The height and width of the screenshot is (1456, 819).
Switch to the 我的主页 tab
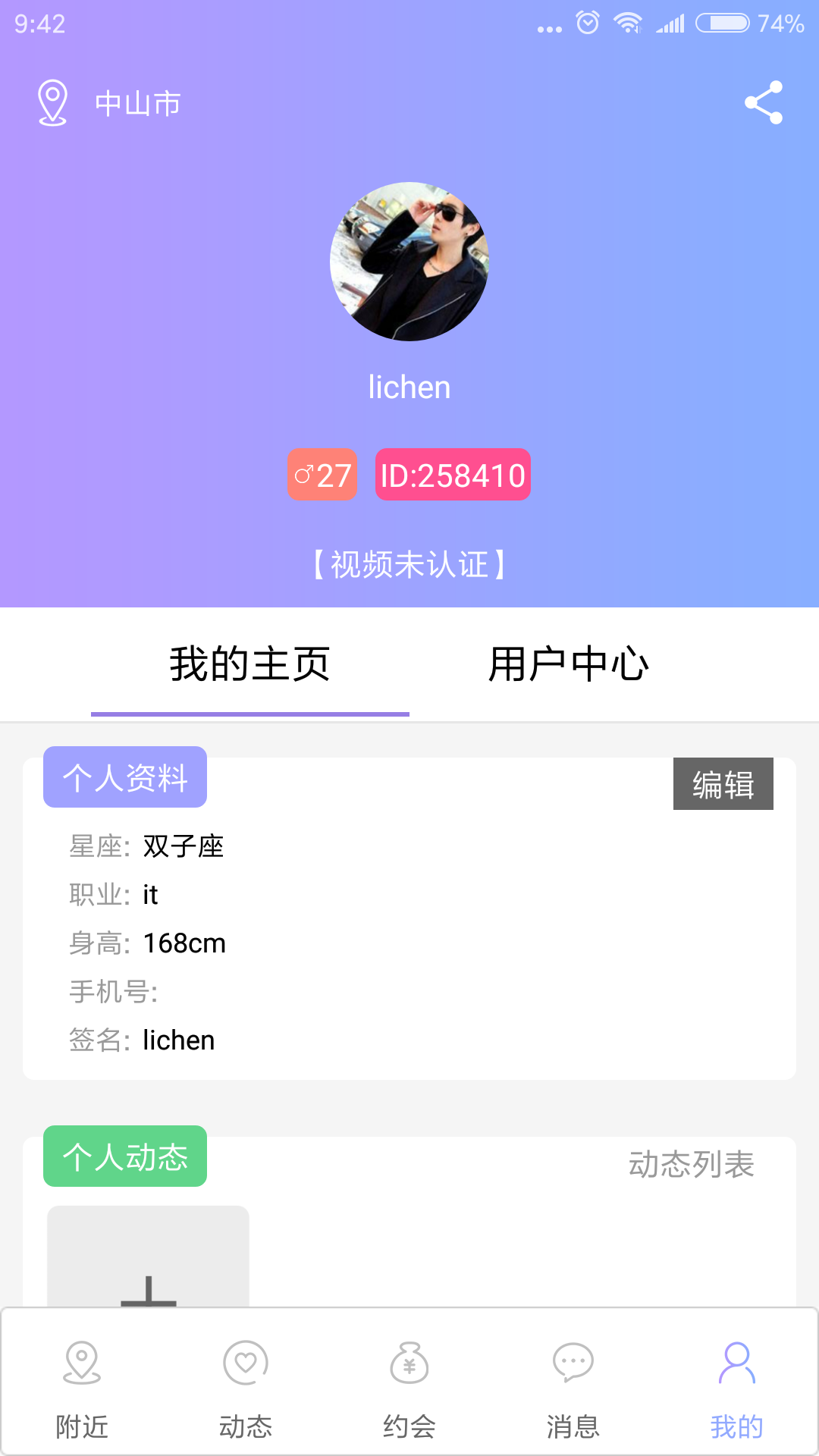[250, 664]
